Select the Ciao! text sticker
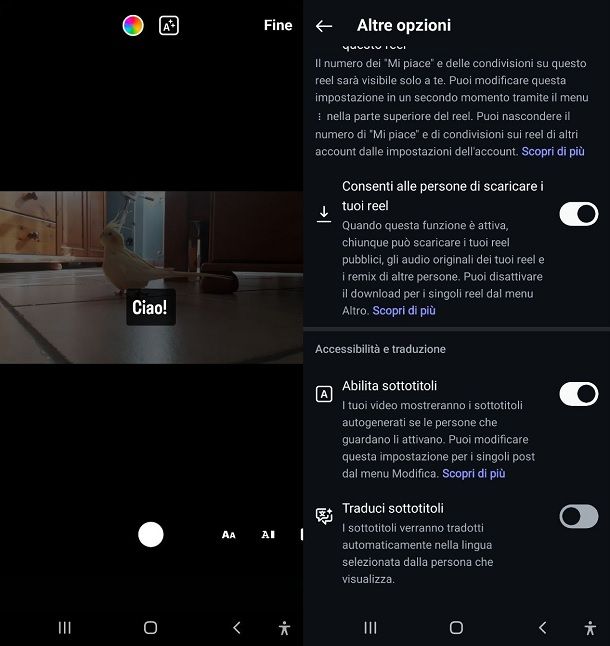The width and height of the screenshot is (610, 646). pyautogui.click(x=151, y=307)
